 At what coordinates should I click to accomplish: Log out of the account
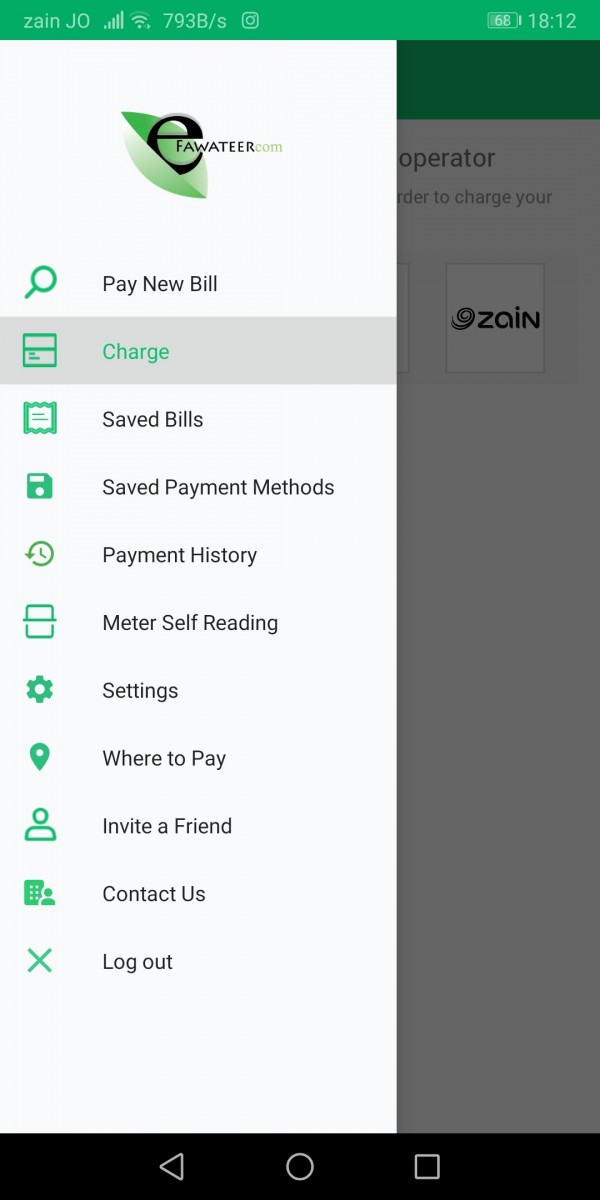[138, 962]
